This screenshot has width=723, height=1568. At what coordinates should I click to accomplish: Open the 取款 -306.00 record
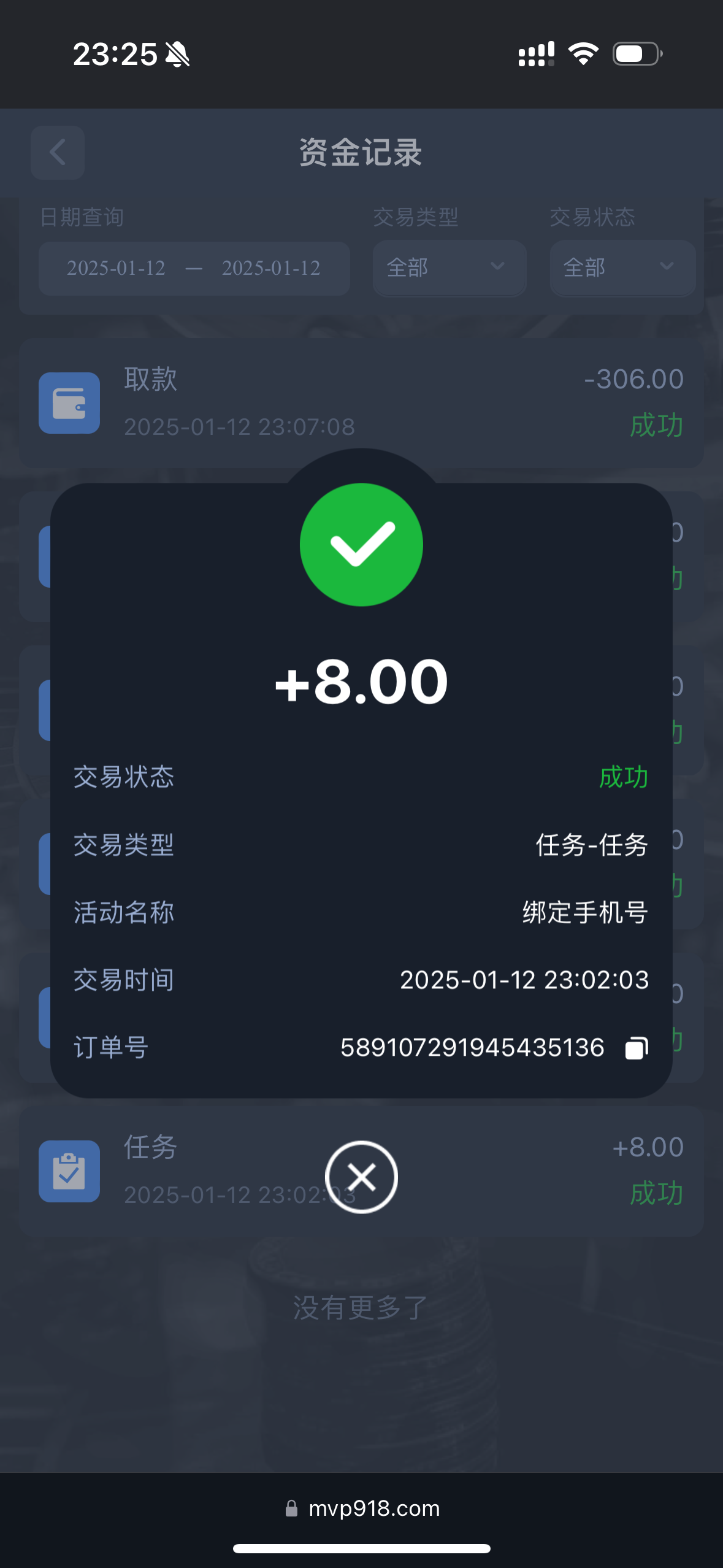[361, 402]
